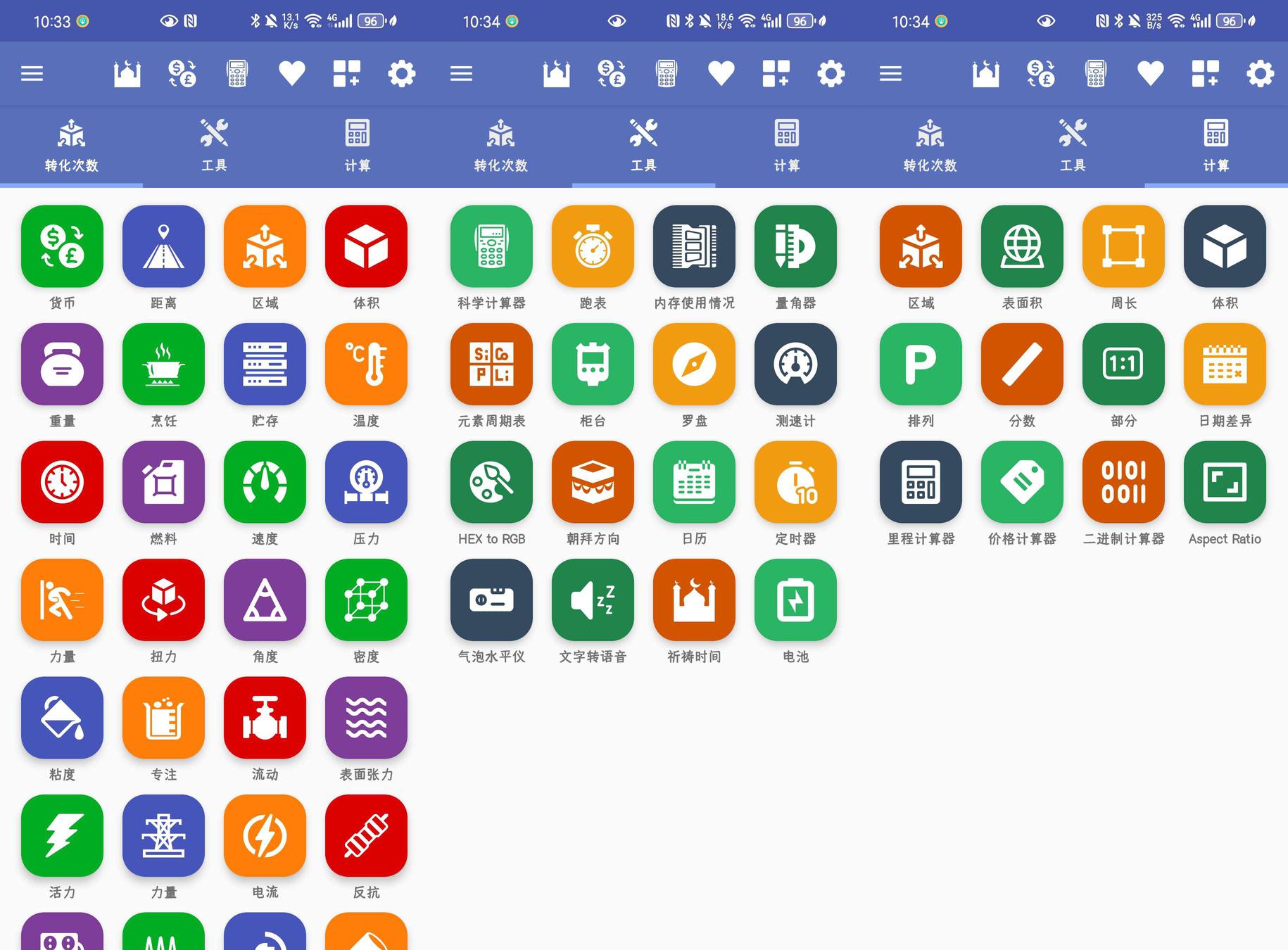Open the 文字转语音 text-to-speech tool
The height and width of the screenshot is (950, 1288).
(x=593, y=600)
